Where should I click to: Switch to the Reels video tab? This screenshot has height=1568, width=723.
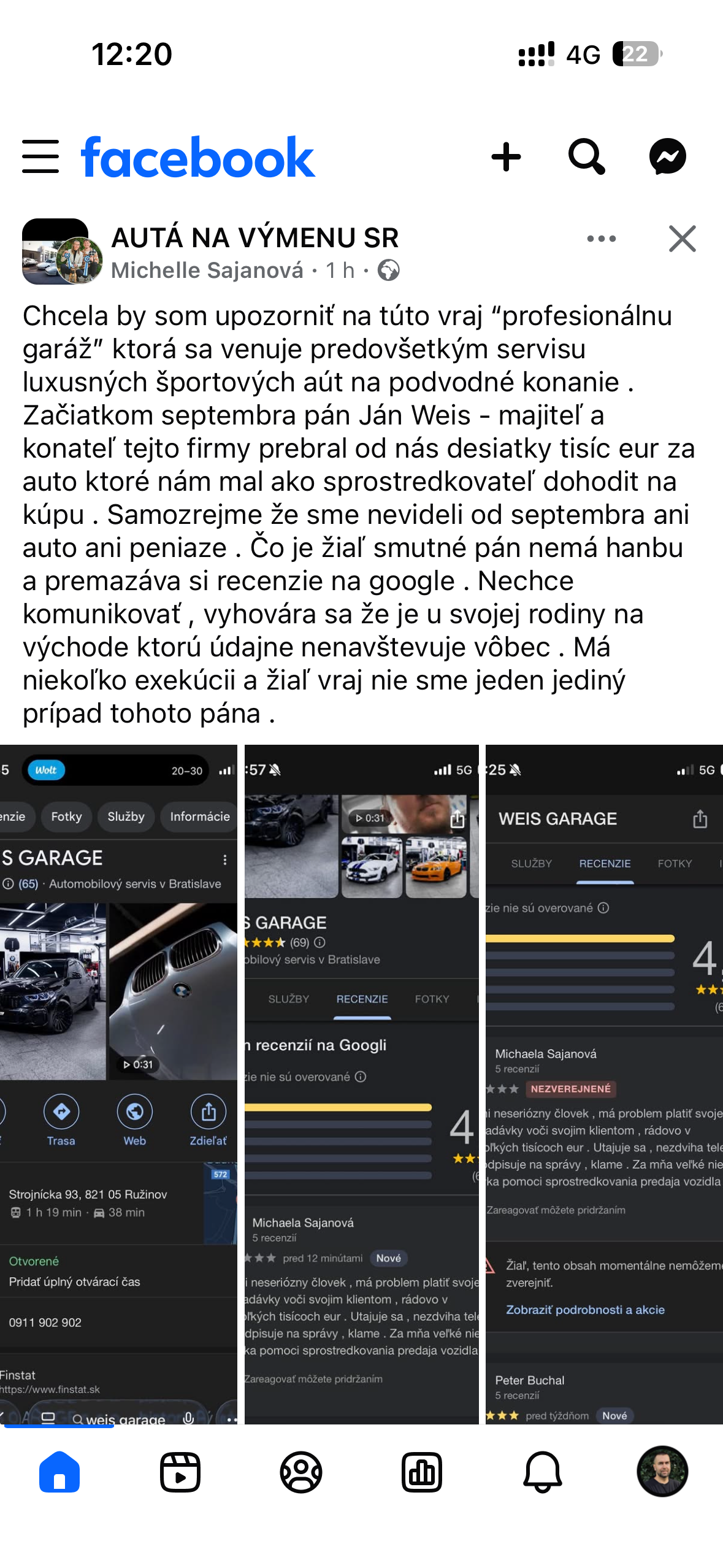[180, 1472]
